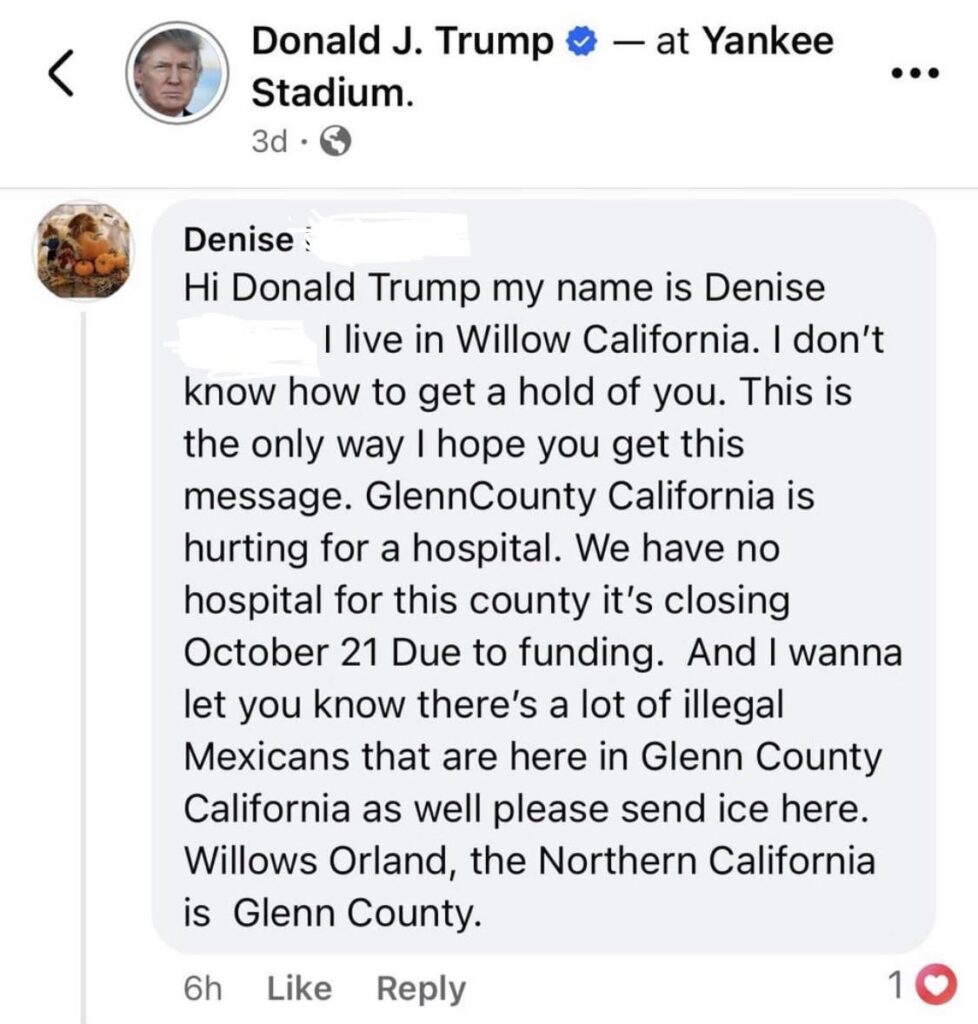
Task: Like Denise's comment
Action: click(x=297, y=988)
